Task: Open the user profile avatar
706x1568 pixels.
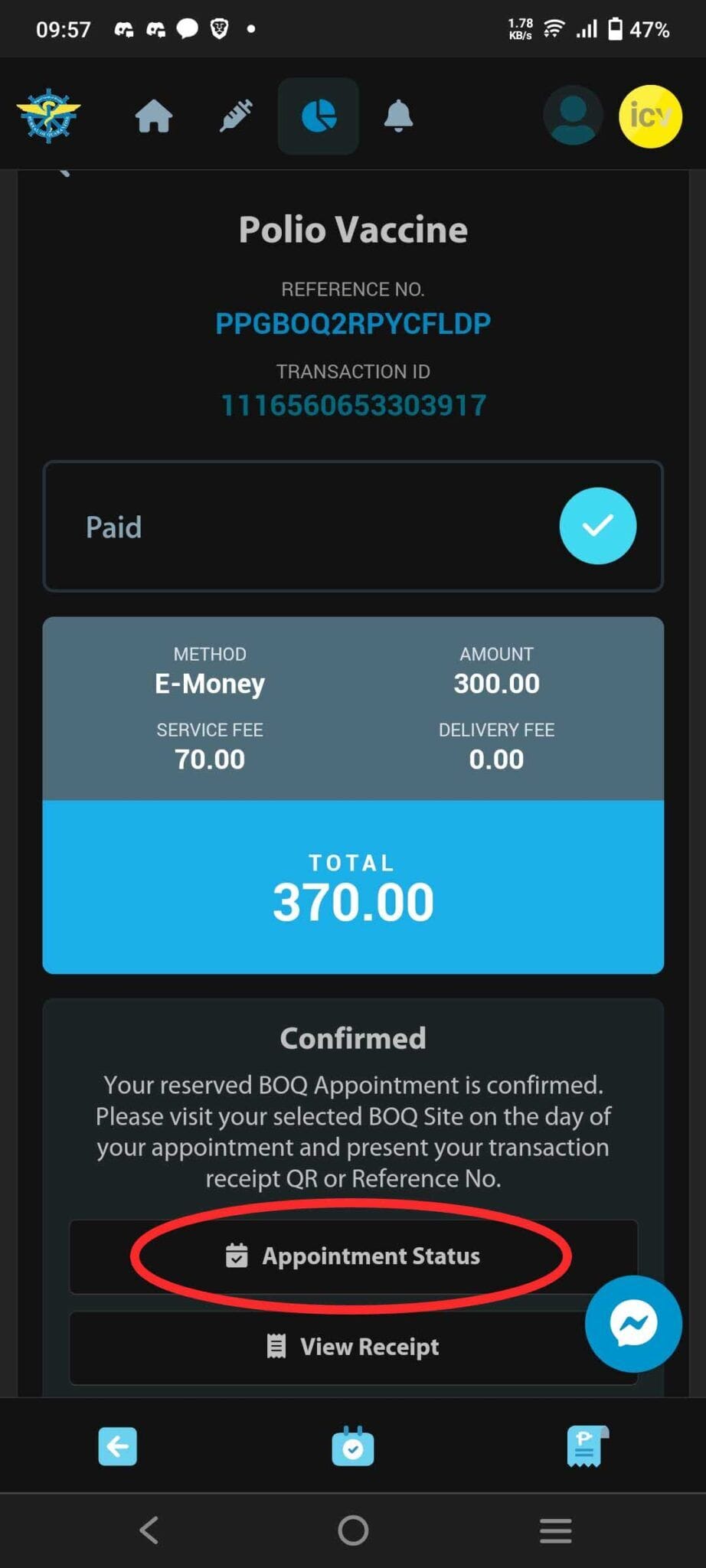Action: coord(573,116)
